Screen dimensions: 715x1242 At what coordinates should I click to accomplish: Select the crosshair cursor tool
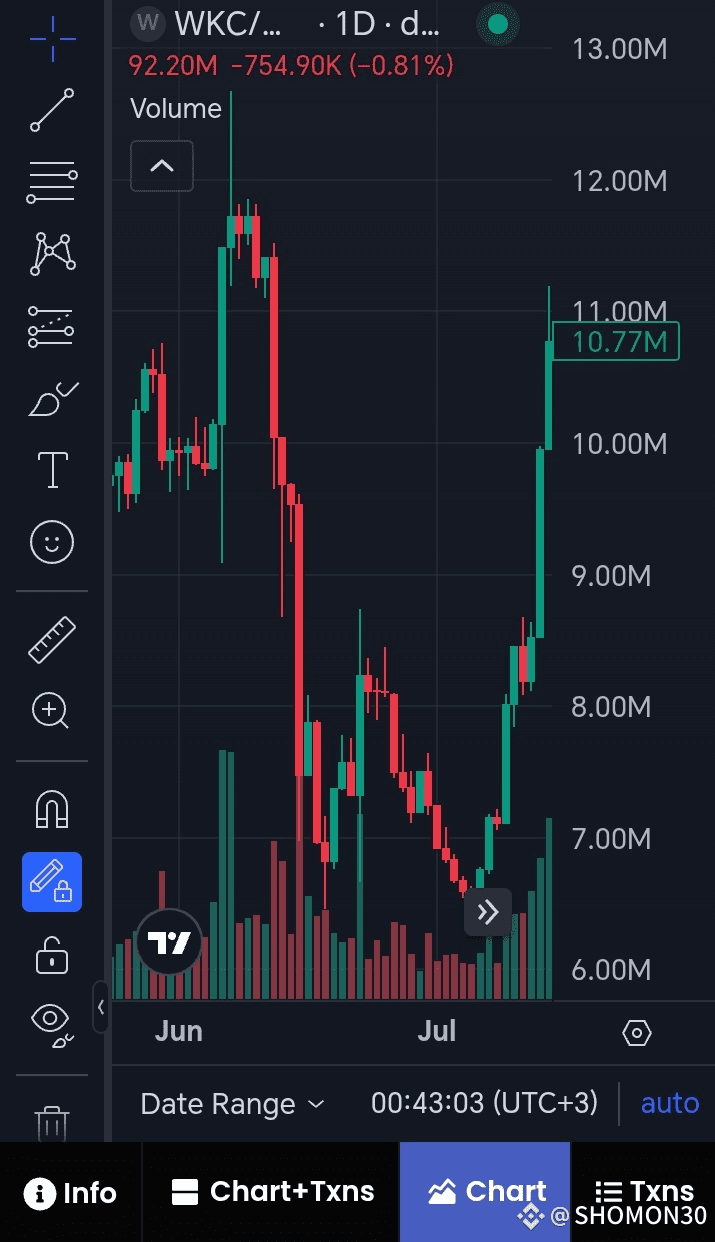coord(52,39)
